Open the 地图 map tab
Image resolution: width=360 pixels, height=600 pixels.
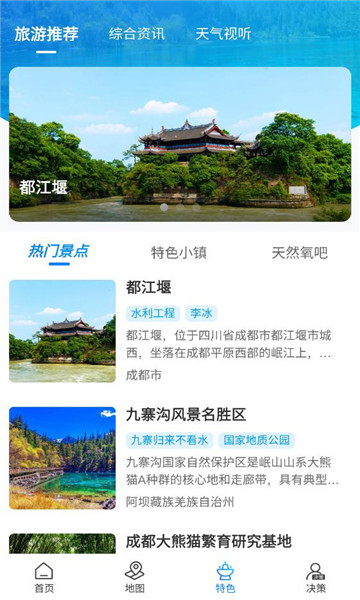tap(135, 578)
